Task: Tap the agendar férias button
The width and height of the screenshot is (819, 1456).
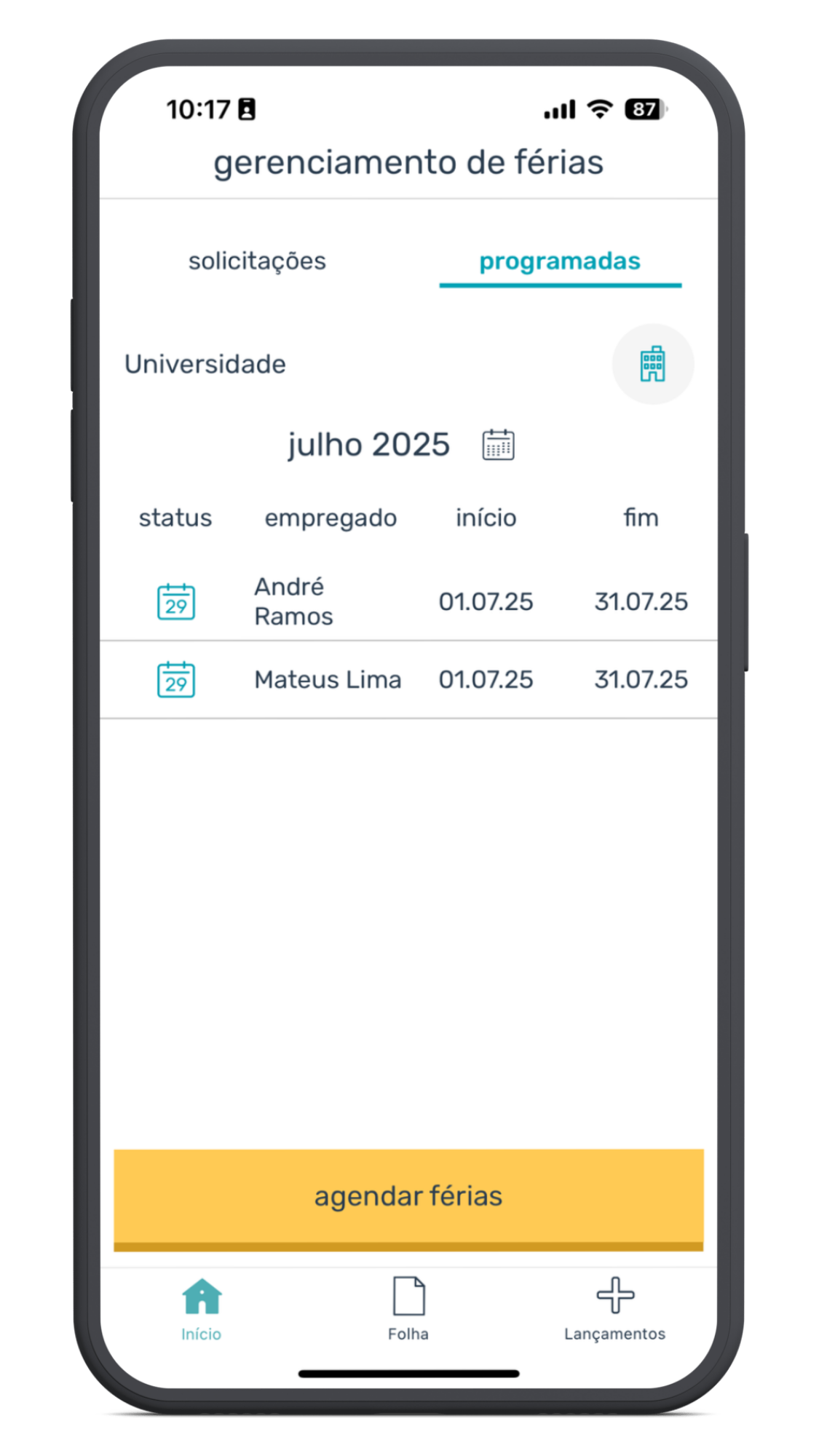Action: click(x=408, y=1198)
